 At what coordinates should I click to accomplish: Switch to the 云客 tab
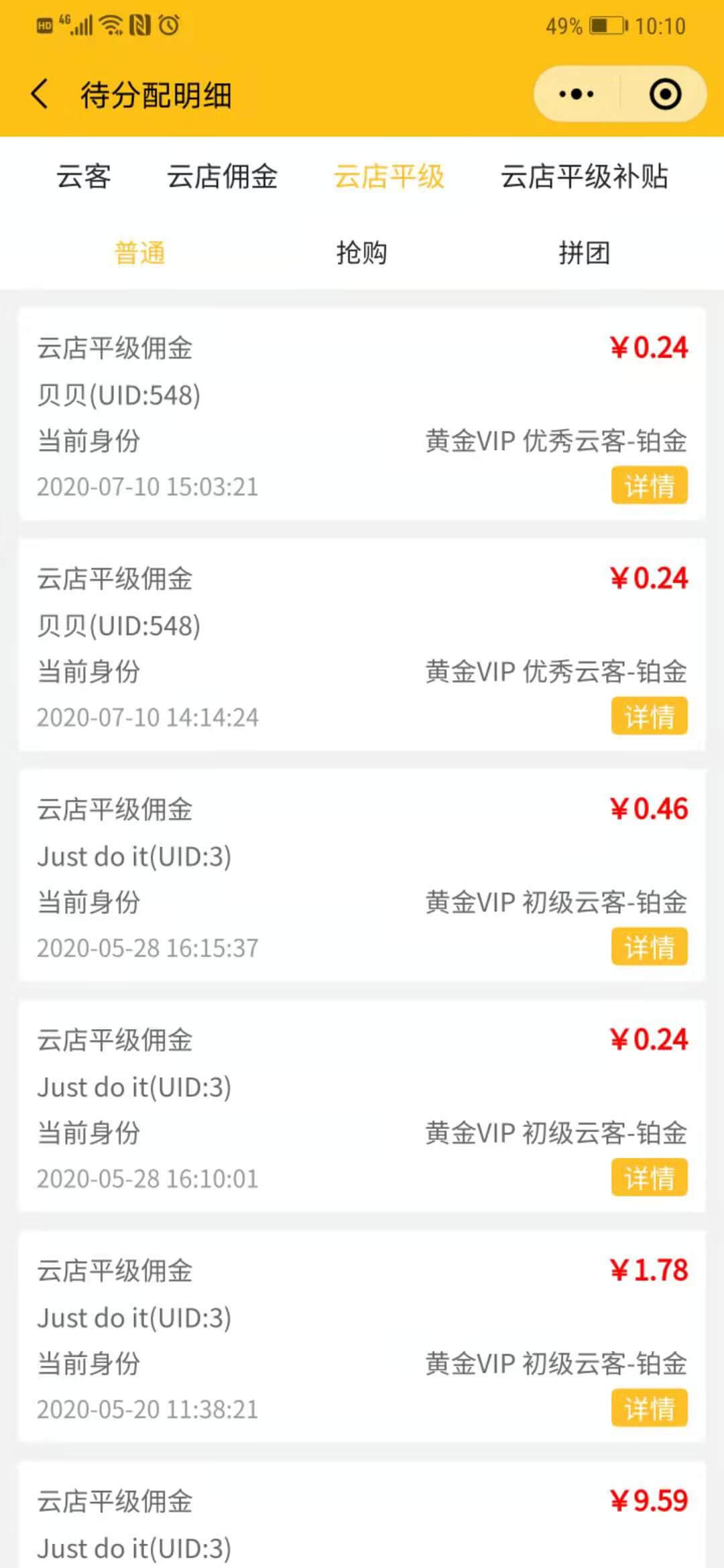(84, 177)
